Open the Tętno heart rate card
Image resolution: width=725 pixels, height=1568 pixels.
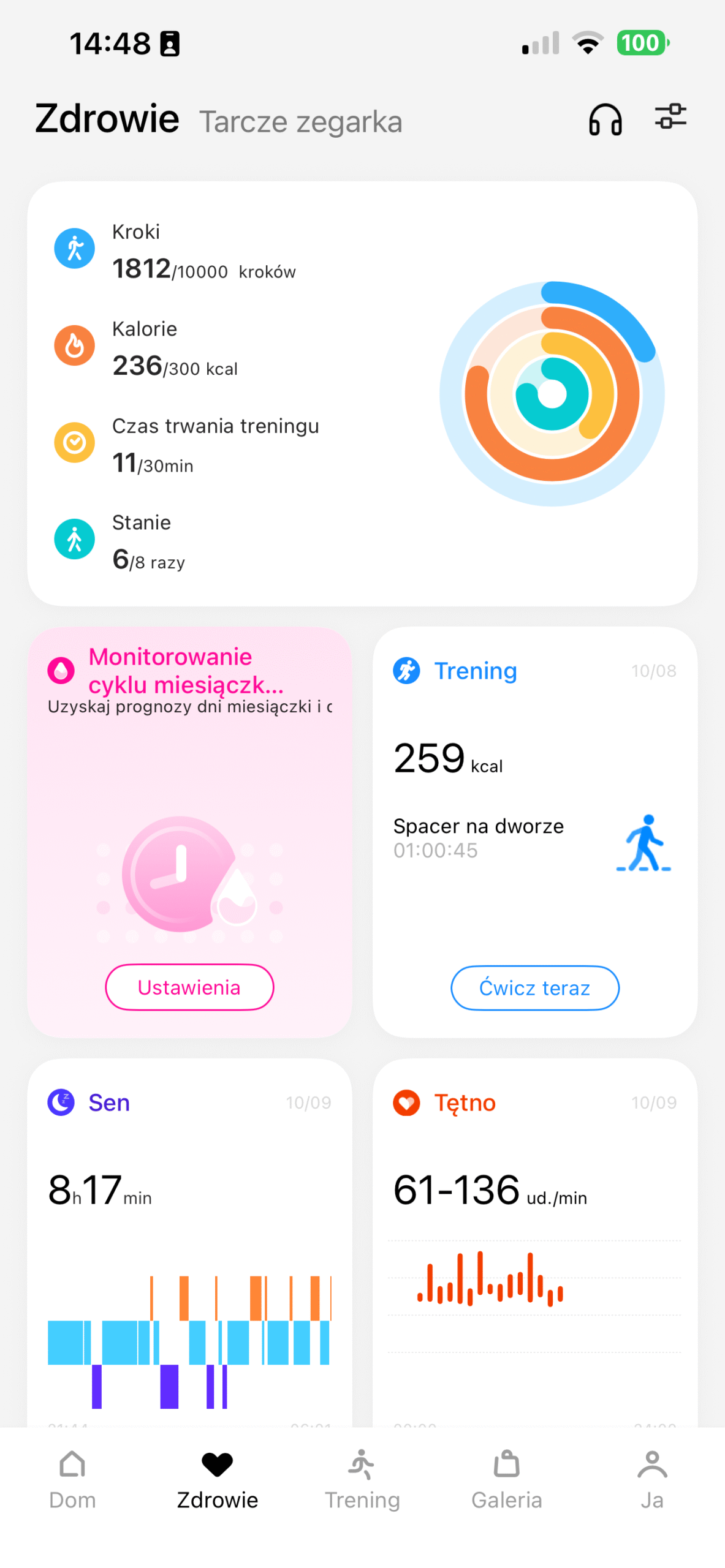pos(534,1194)
